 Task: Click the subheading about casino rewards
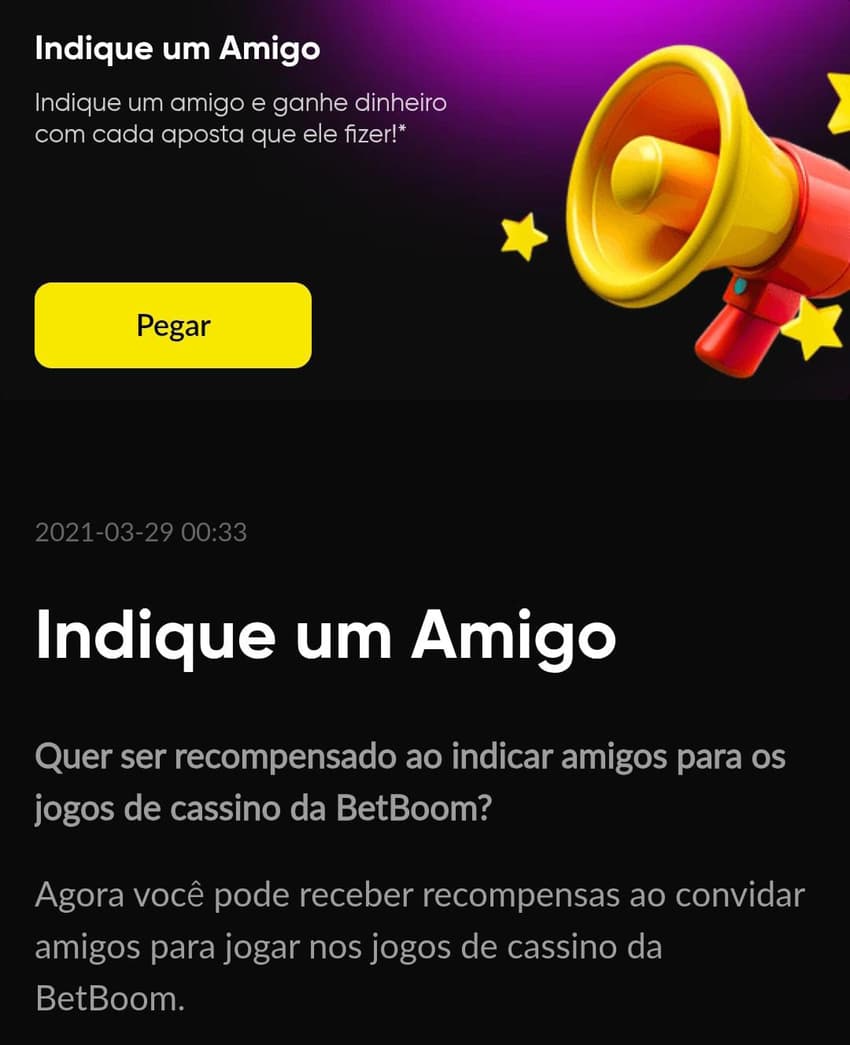(410, 780)
